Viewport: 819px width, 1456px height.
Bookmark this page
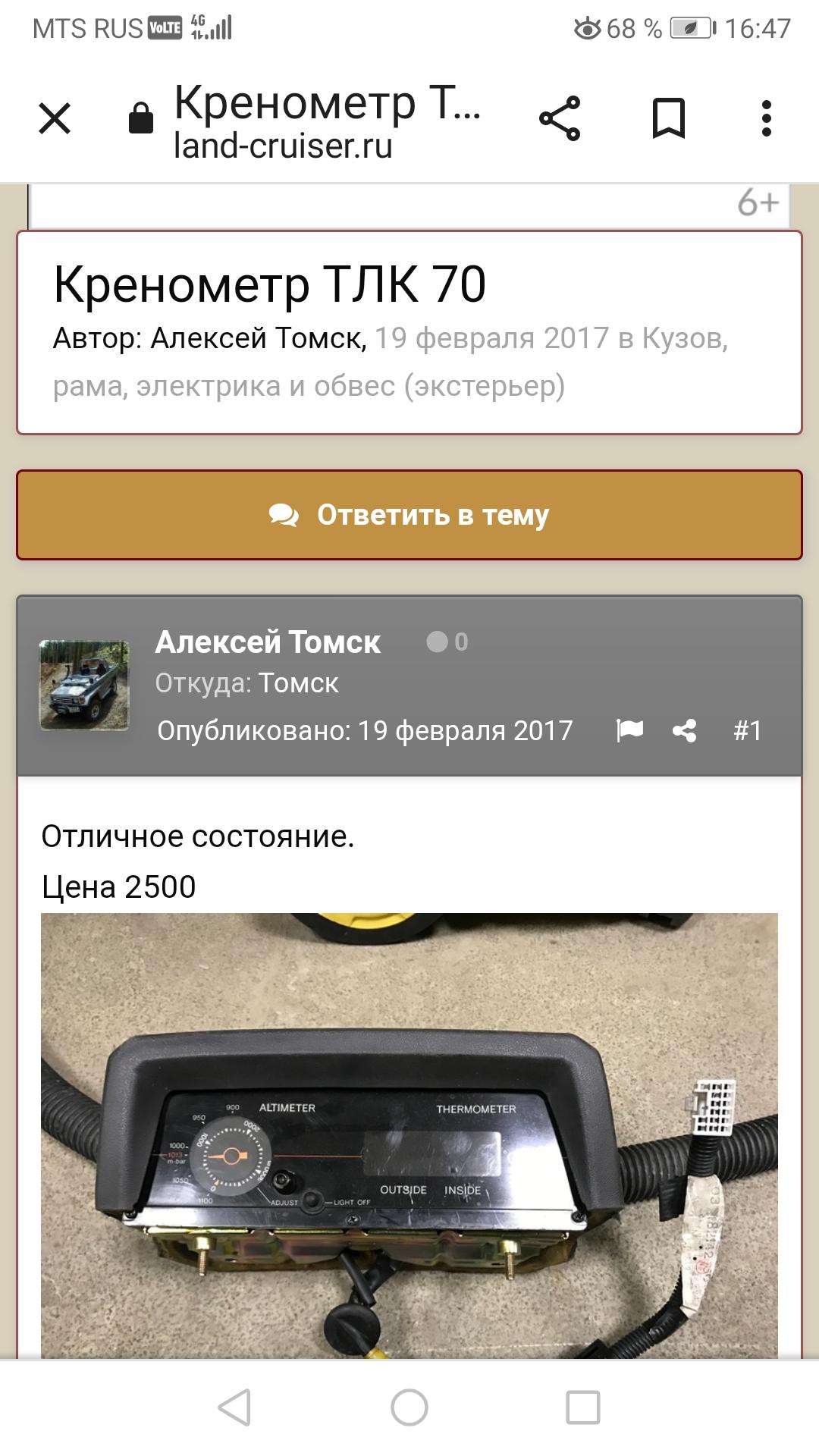click(x=669, y=119)
